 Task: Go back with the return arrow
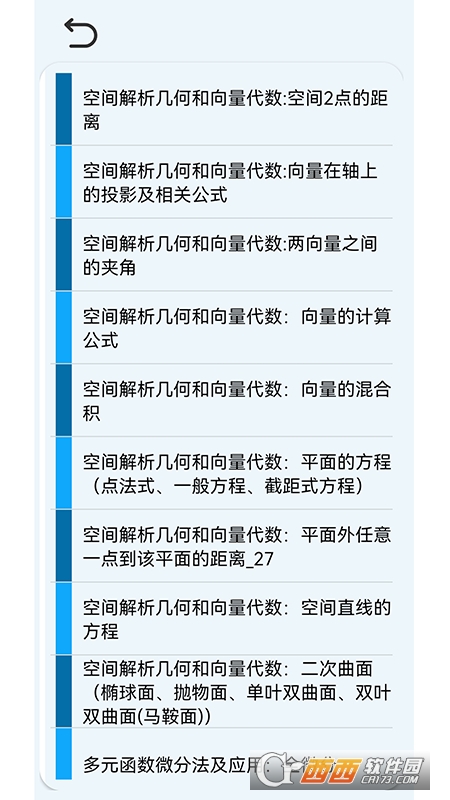(81, 33)
